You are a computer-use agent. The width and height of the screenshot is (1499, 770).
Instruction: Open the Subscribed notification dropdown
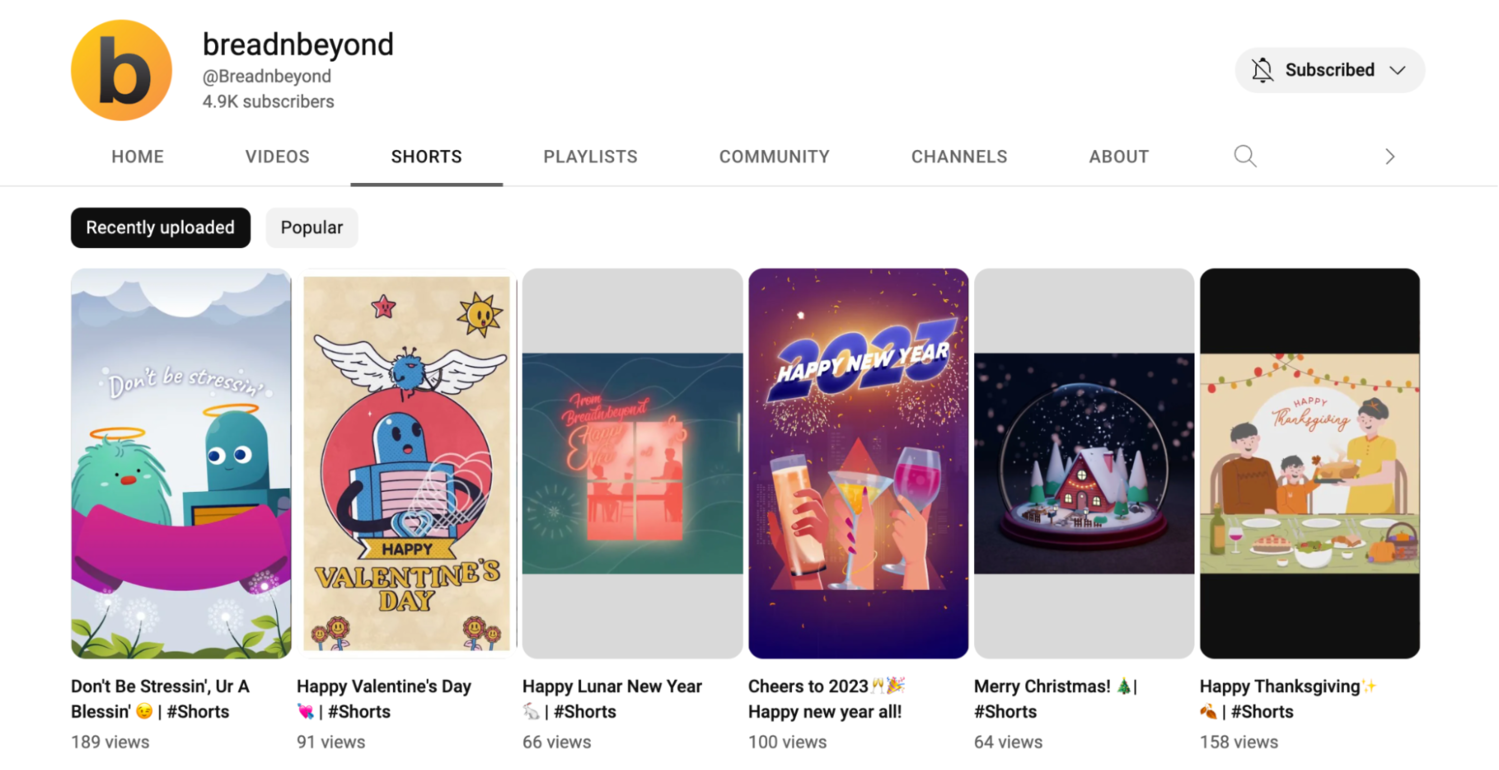pyautogui.click(x=1329, y=70)
